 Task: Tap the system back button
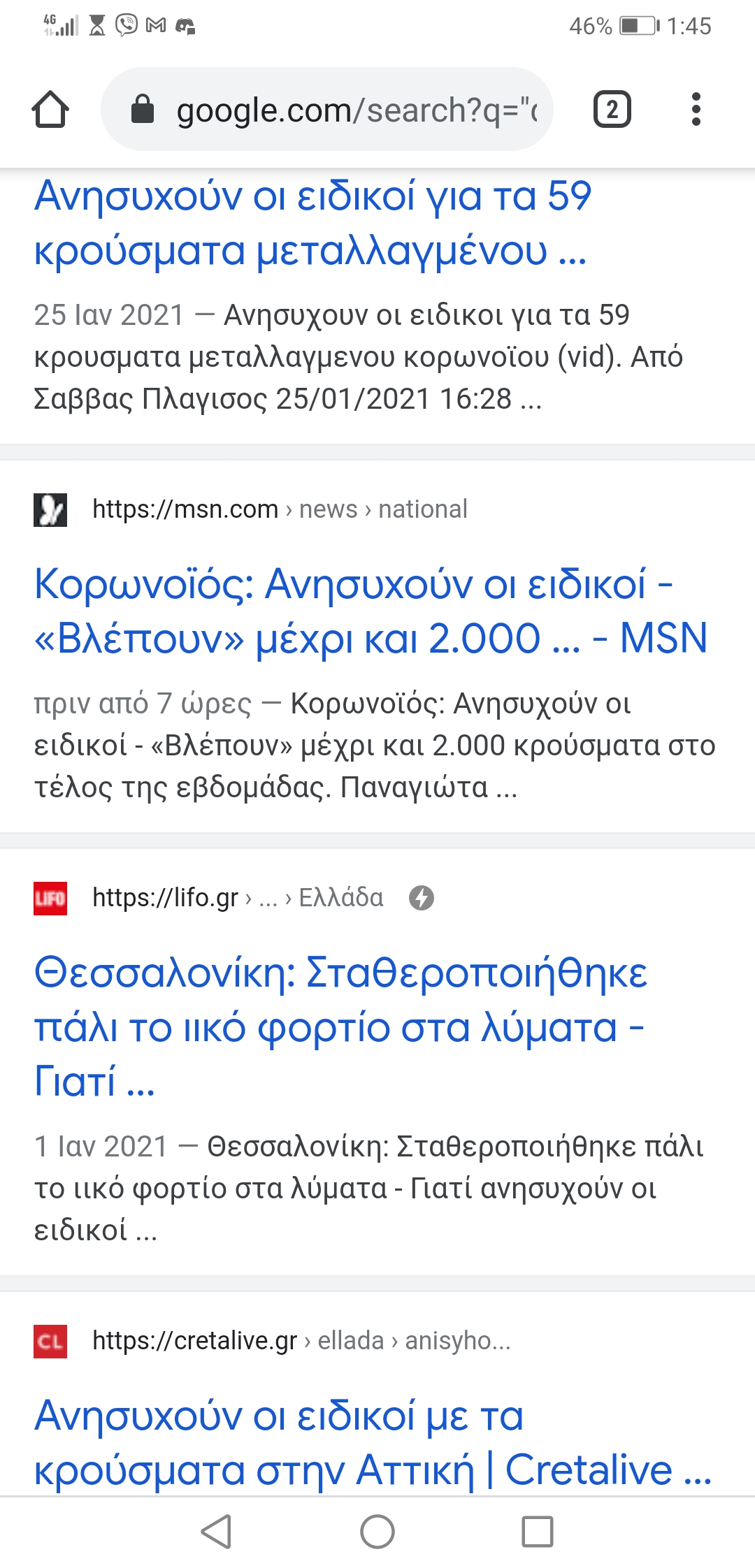217,1532
